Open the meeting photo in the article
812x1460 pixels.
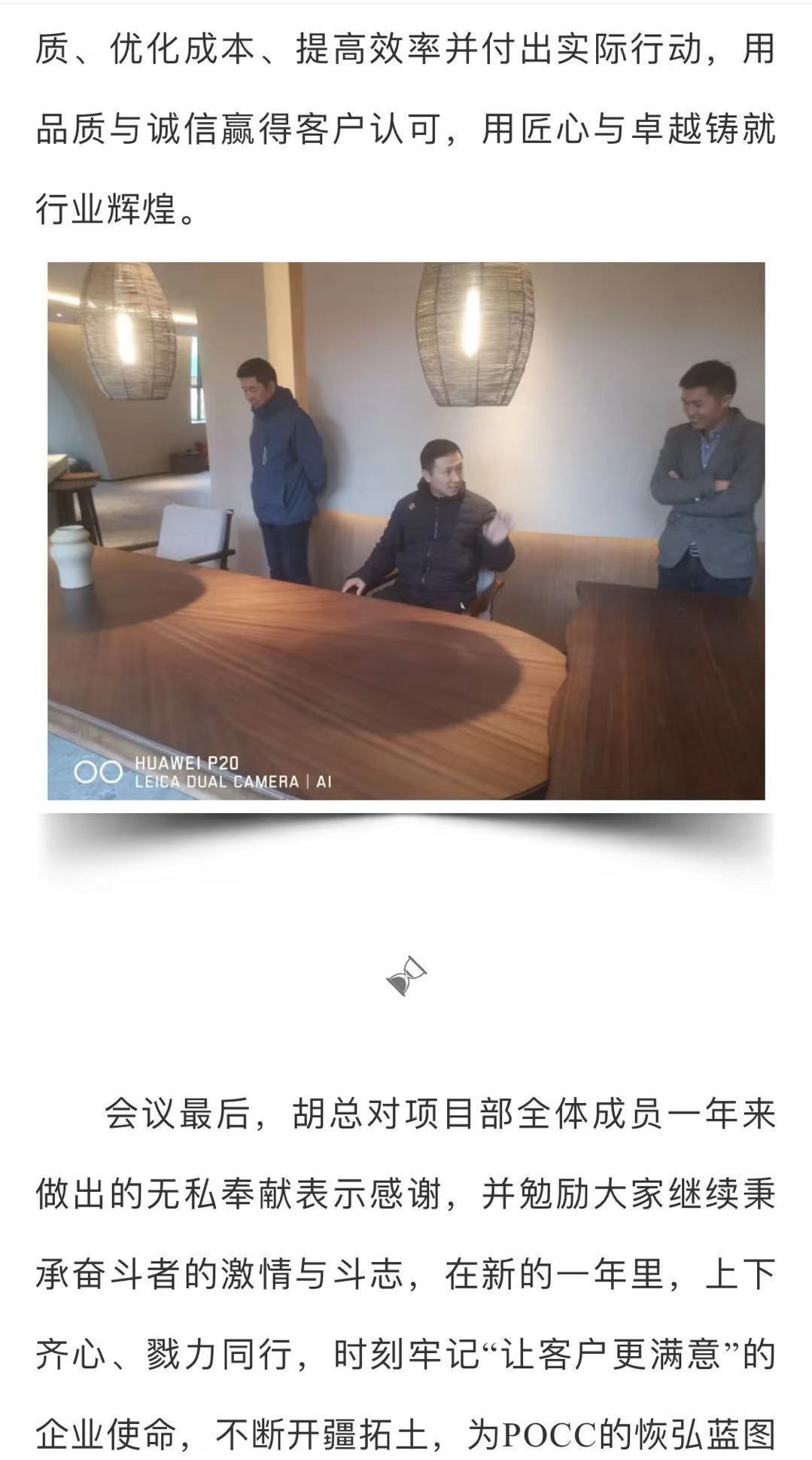pos(406,530)
